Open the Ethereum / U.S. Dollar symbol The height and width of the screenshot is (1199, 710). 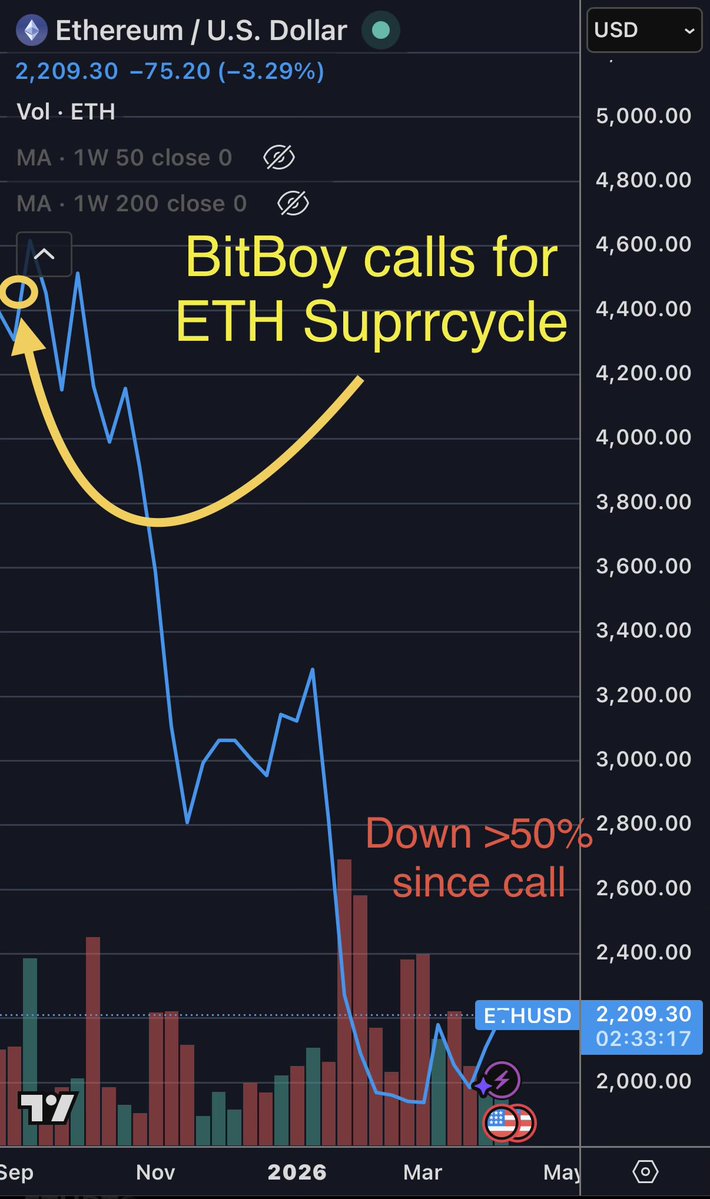[x=200, y=30]
